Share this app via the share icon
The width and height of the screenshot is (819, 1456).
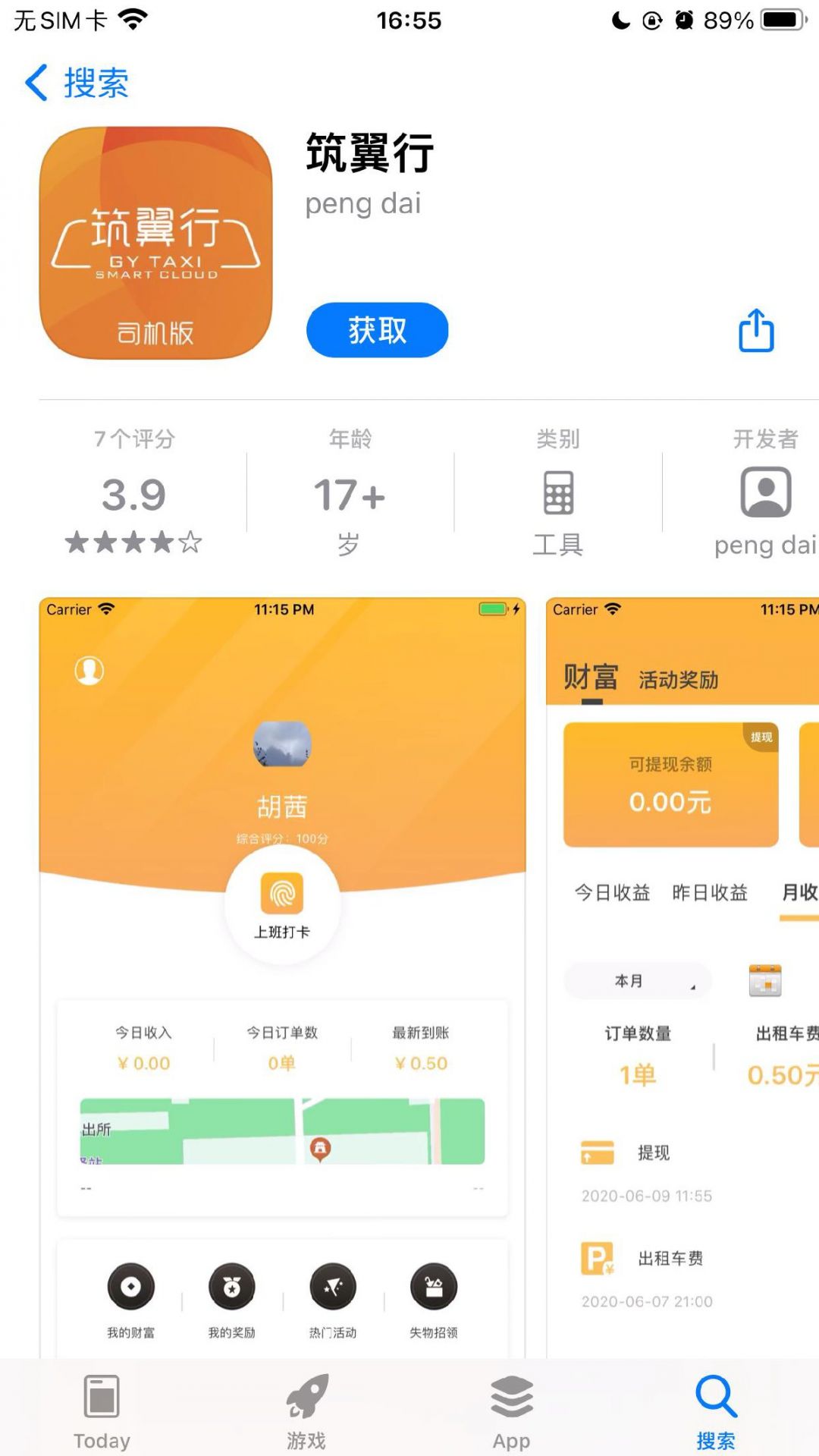click(756, 331)
